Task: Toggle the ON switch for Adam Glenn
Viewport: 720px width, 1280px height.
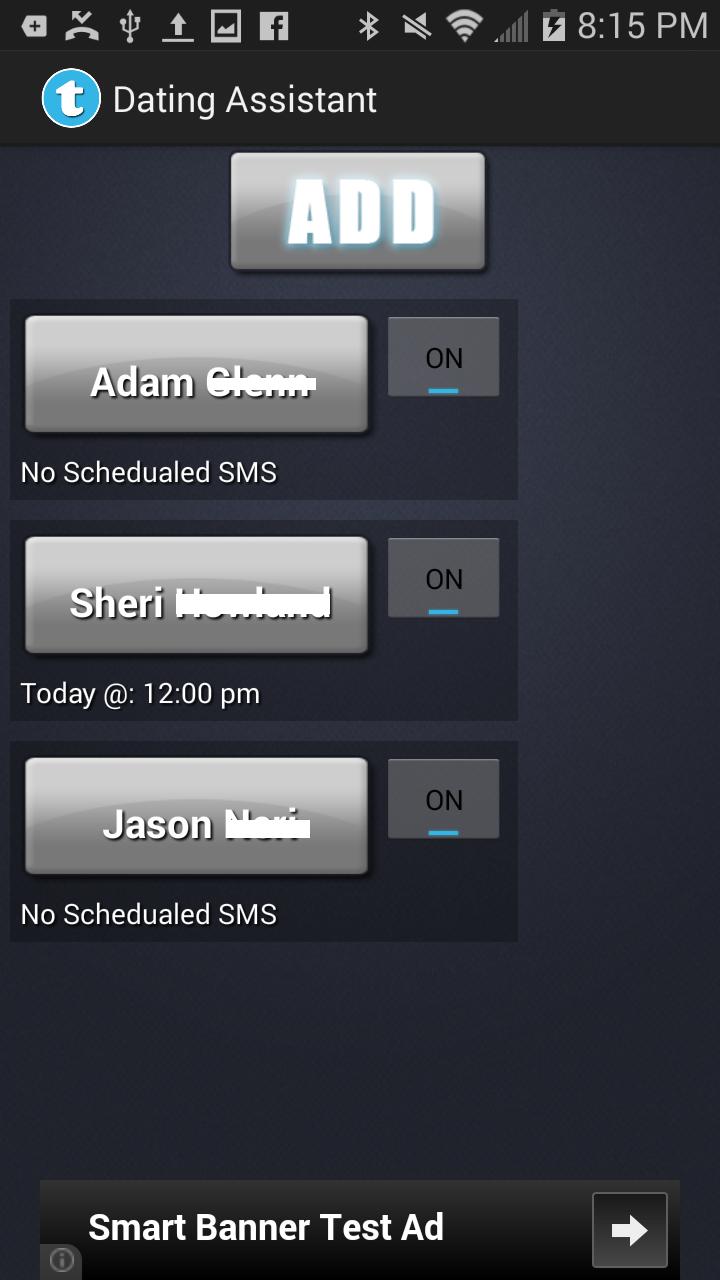Action: 443,357
